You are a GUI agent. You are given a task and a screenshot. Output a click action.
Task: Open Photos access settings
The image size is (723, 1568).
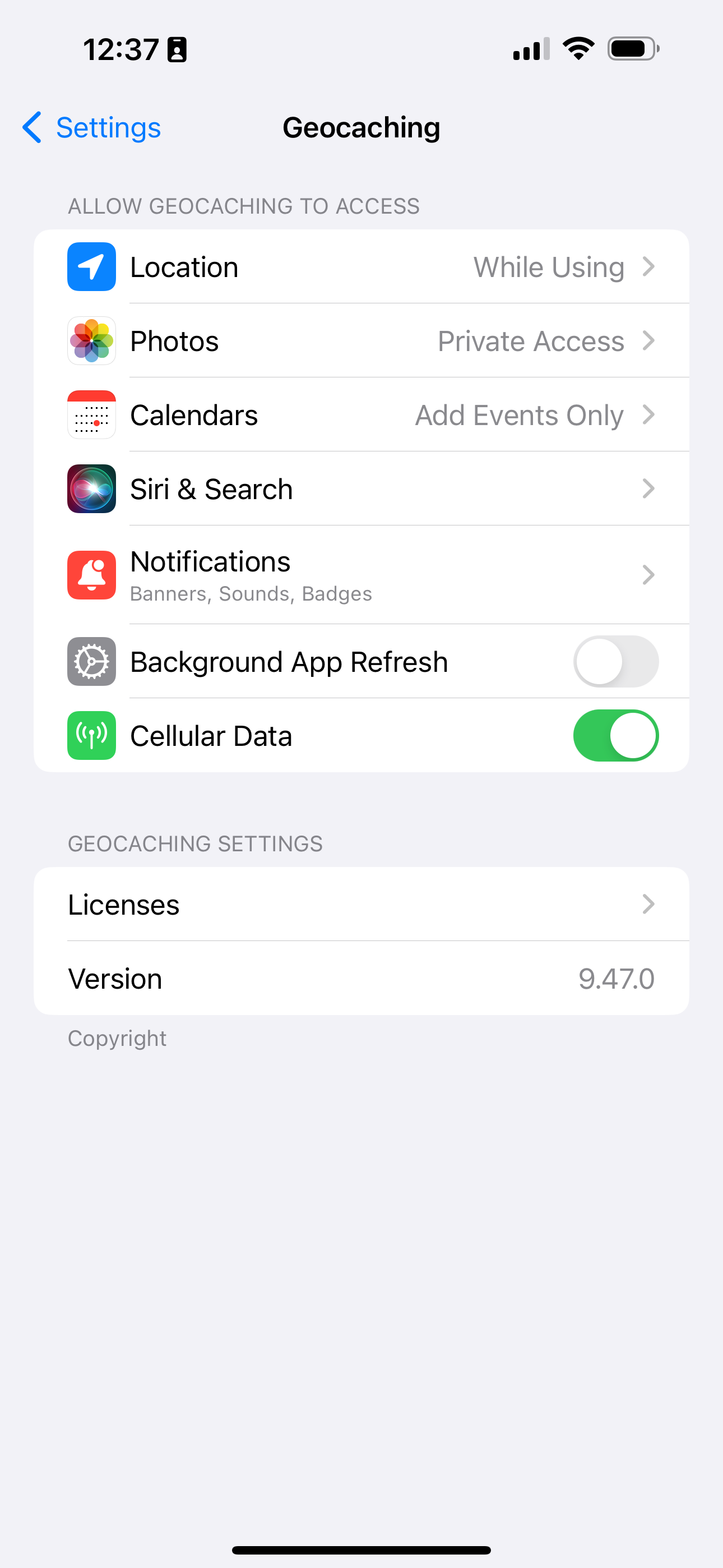361,341
